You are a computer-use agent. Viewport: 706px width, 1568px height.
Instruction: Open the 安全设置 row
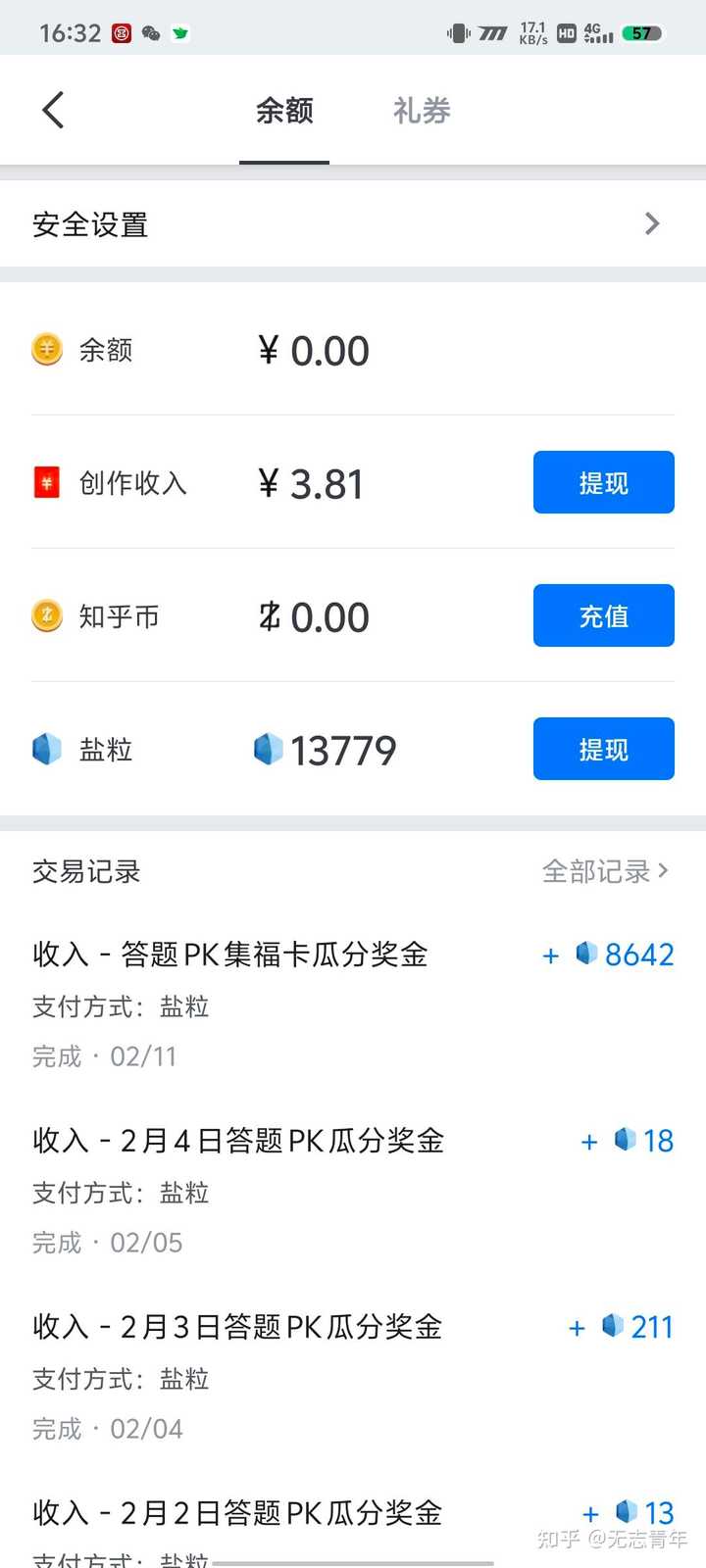tap(353, 224)
